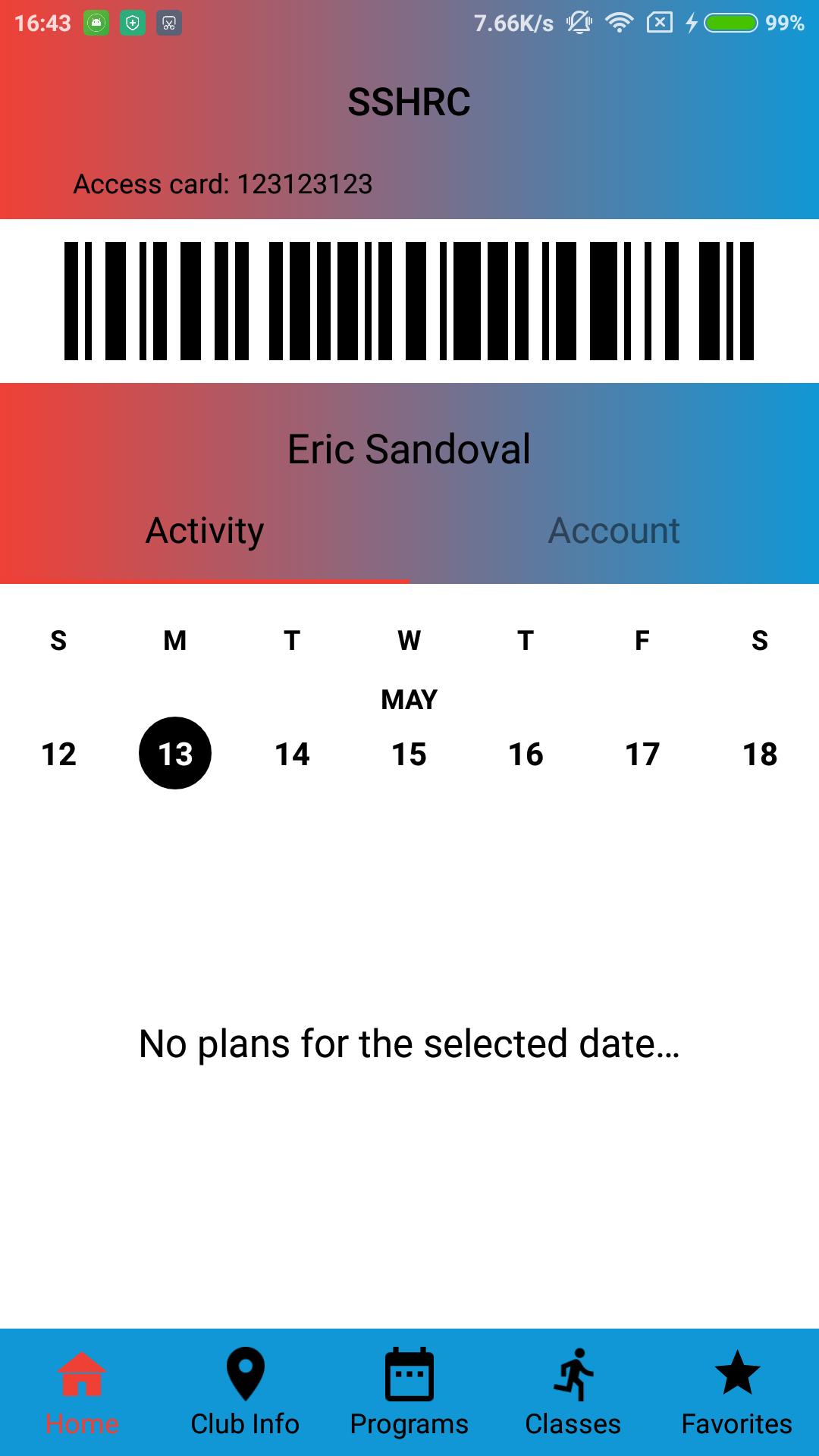Select May 18 on the calendar
This screenshot has height=1456, width=819.
(x=759, y=754)
